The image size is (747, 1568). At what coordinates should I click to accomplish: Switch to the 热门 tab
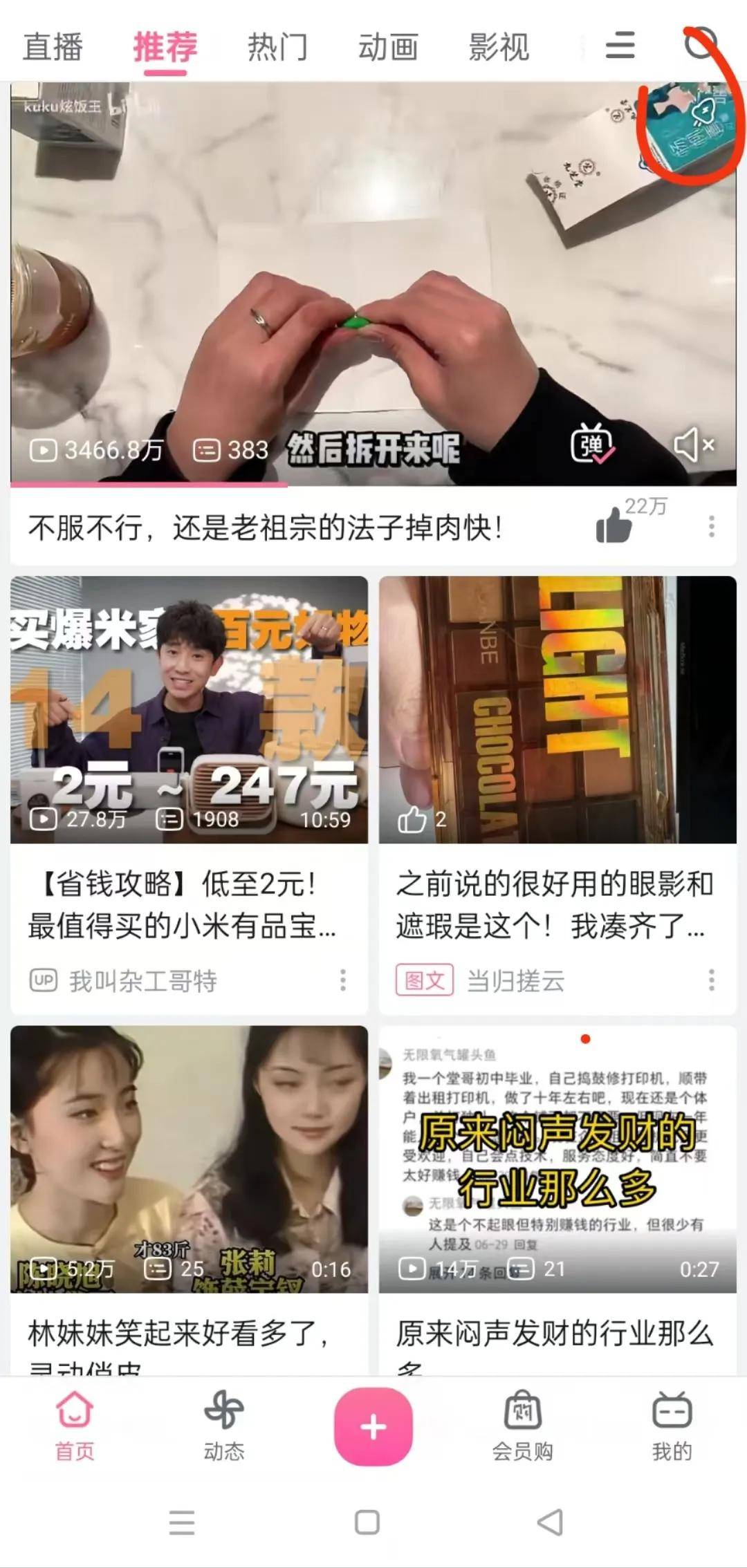pyautogui.click(x=277, y=47)
